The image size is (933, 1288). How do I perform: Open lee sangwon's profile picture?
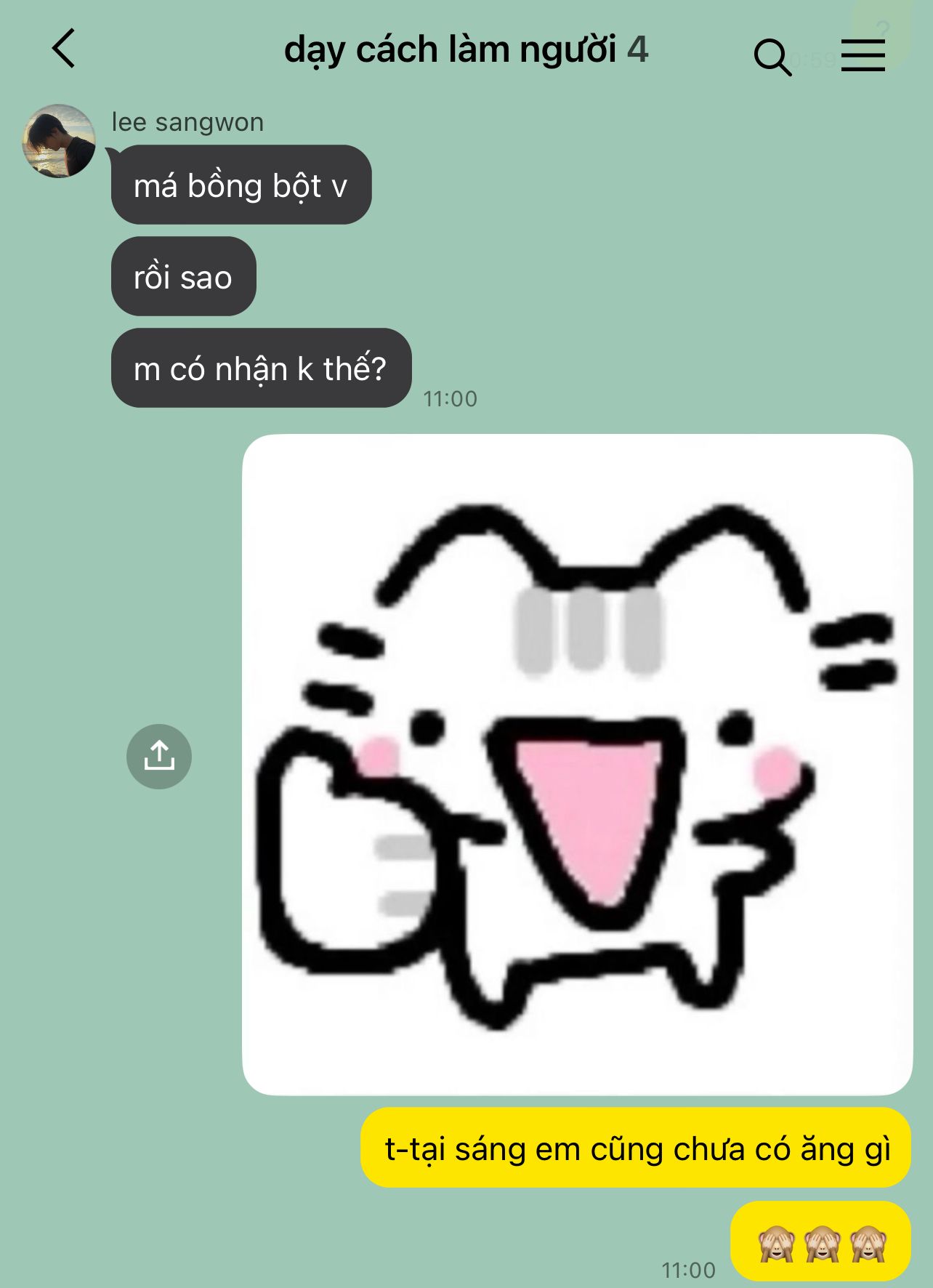pos(59,141)
